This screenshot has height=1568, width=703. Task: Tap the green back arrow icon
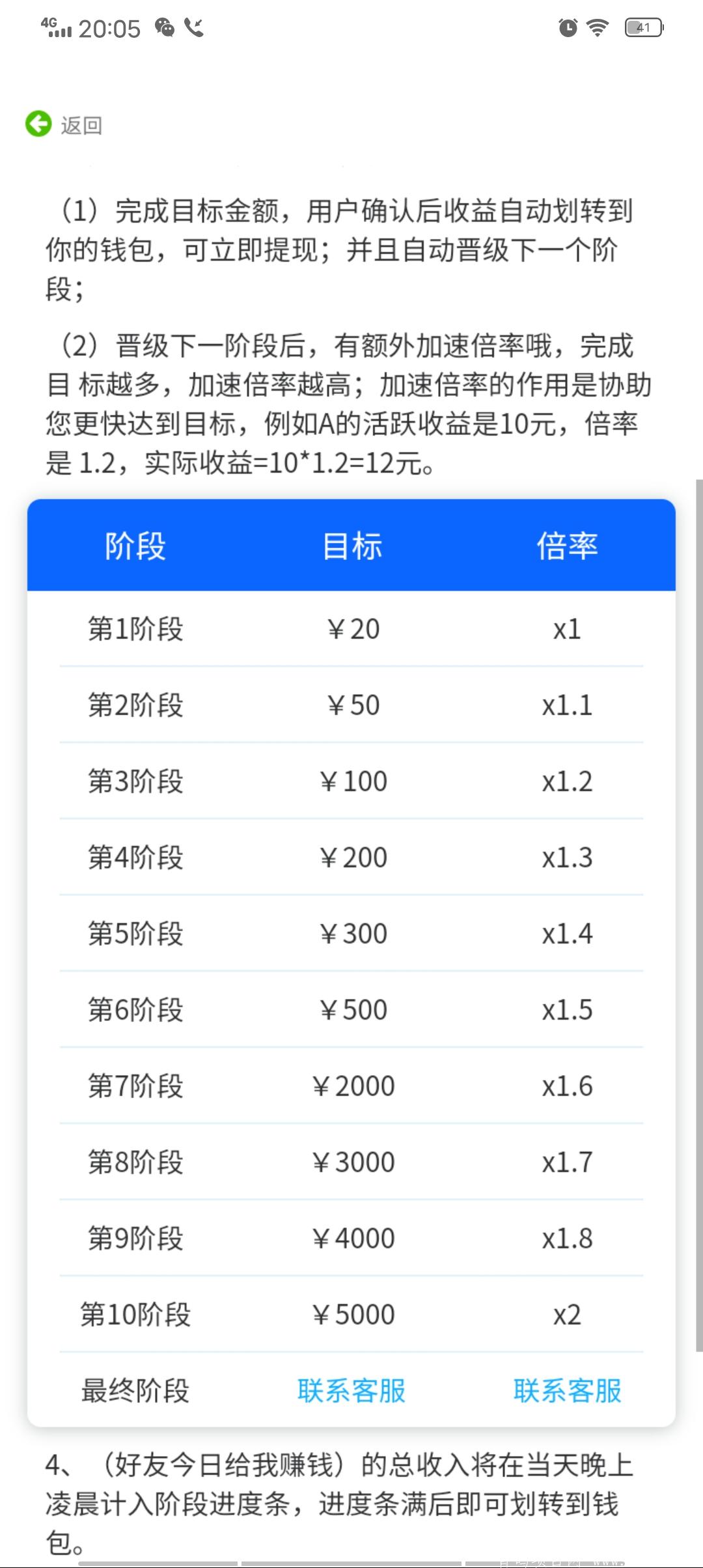(x=39, y=124)
